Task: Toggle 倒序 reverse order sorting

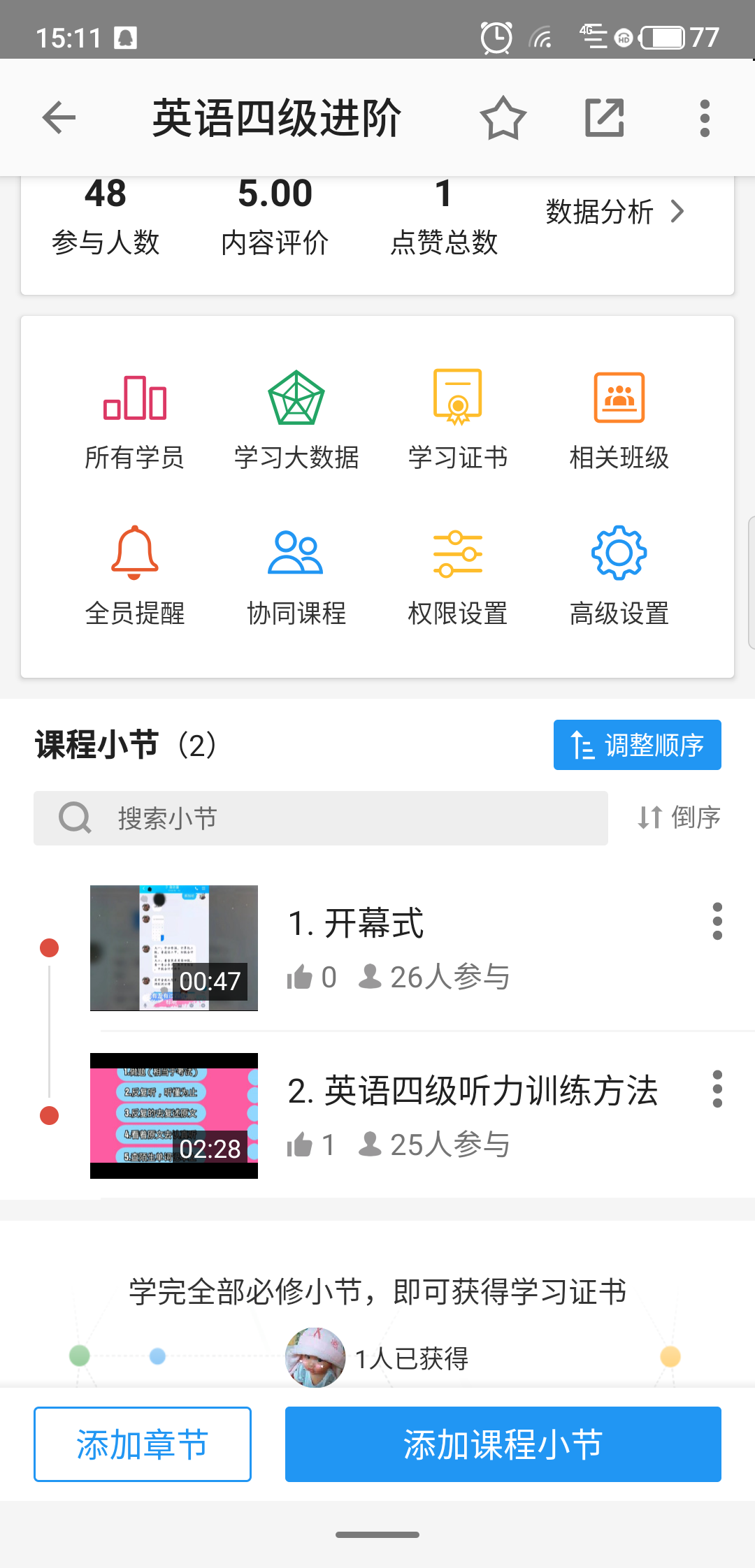Action: (x=679, y=818)
